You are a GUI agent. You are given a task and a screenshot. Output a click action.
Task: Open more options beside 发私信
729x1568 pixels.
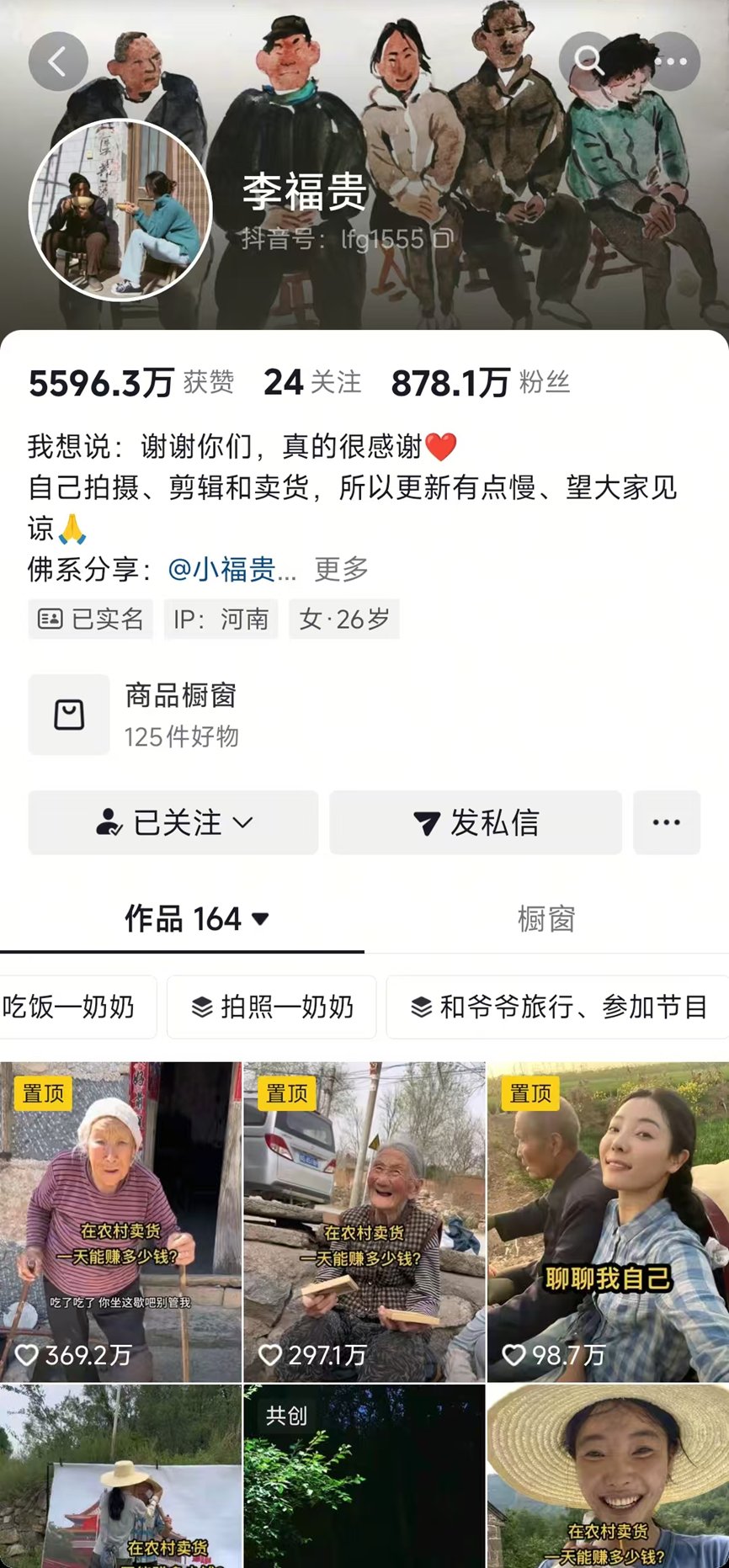[x=666, y=822]
